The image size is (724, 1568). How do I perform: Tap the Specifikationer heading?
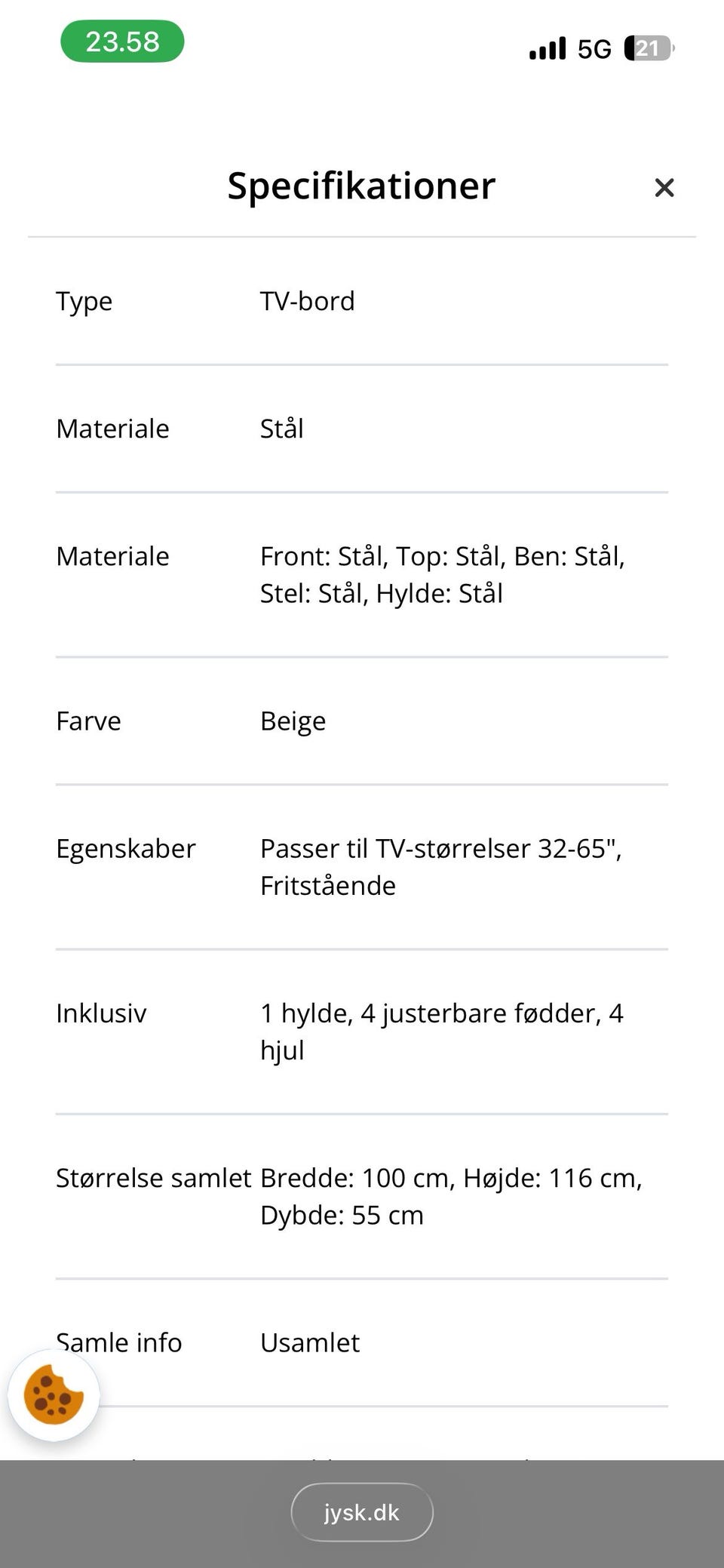(x=360, y=186)
